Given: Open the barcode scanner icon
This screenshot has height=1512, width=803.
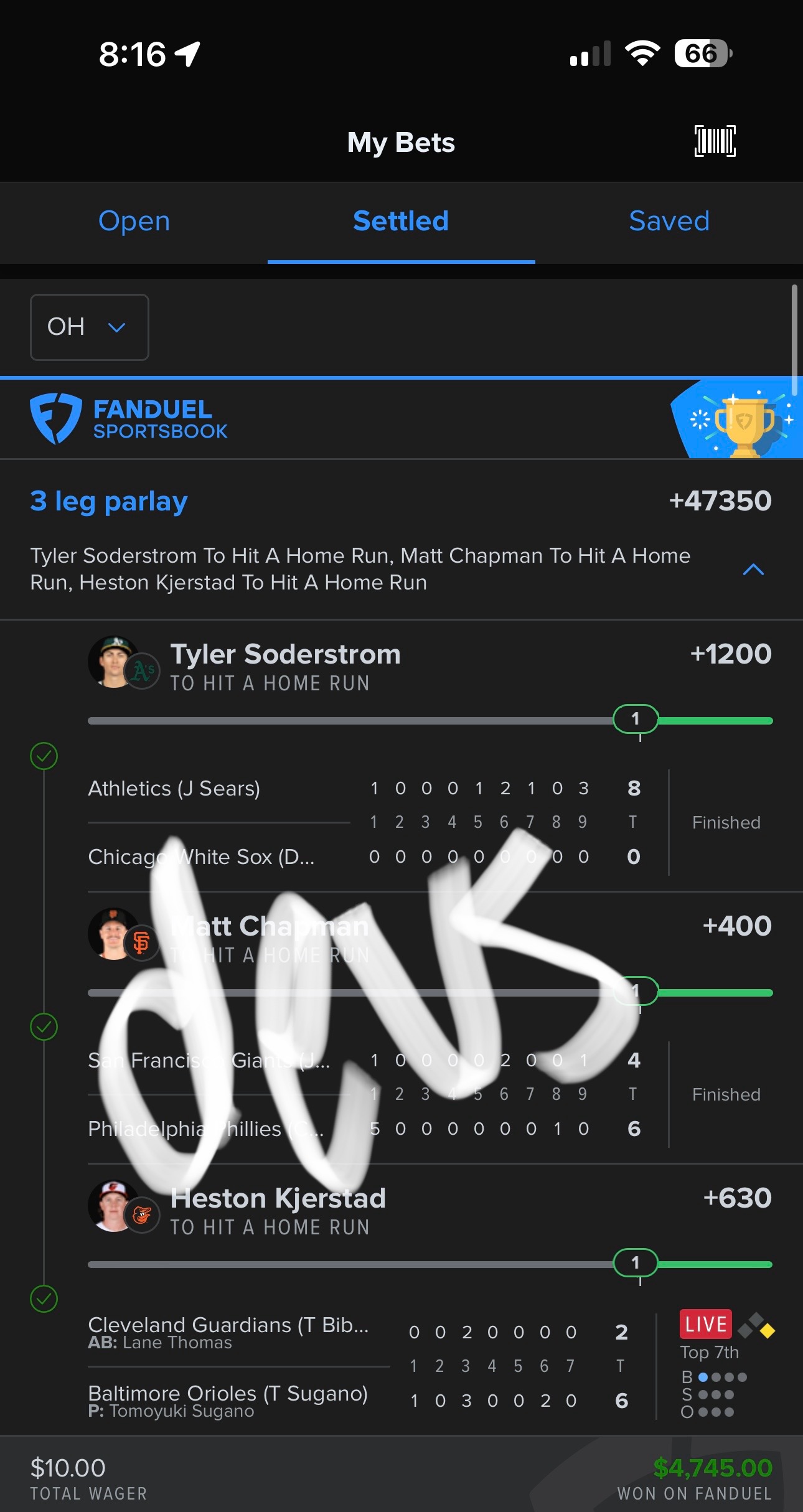Looking at the screenshot, I should coord(715,141).
